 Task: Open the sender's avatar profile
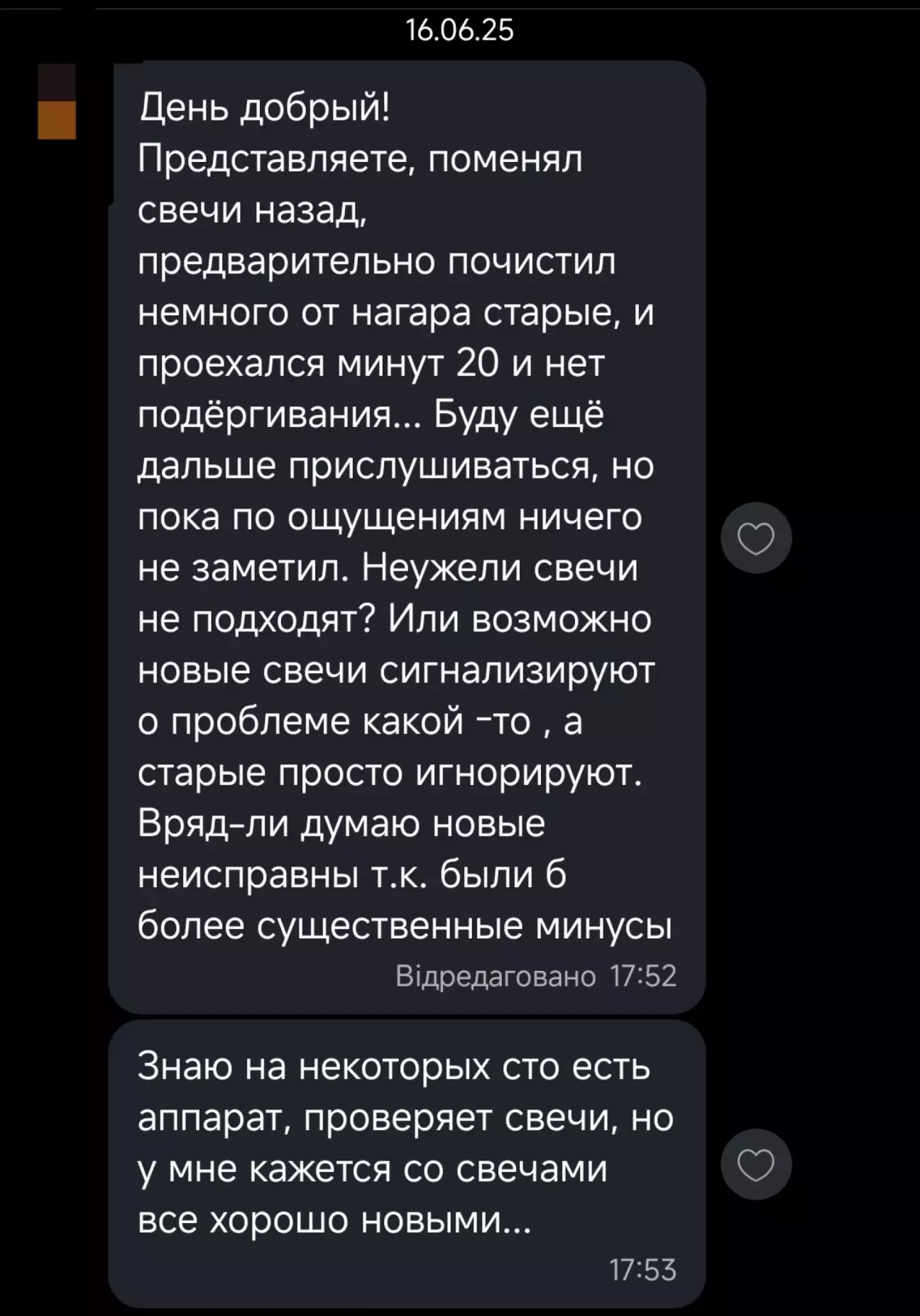(x=57, y=102)
